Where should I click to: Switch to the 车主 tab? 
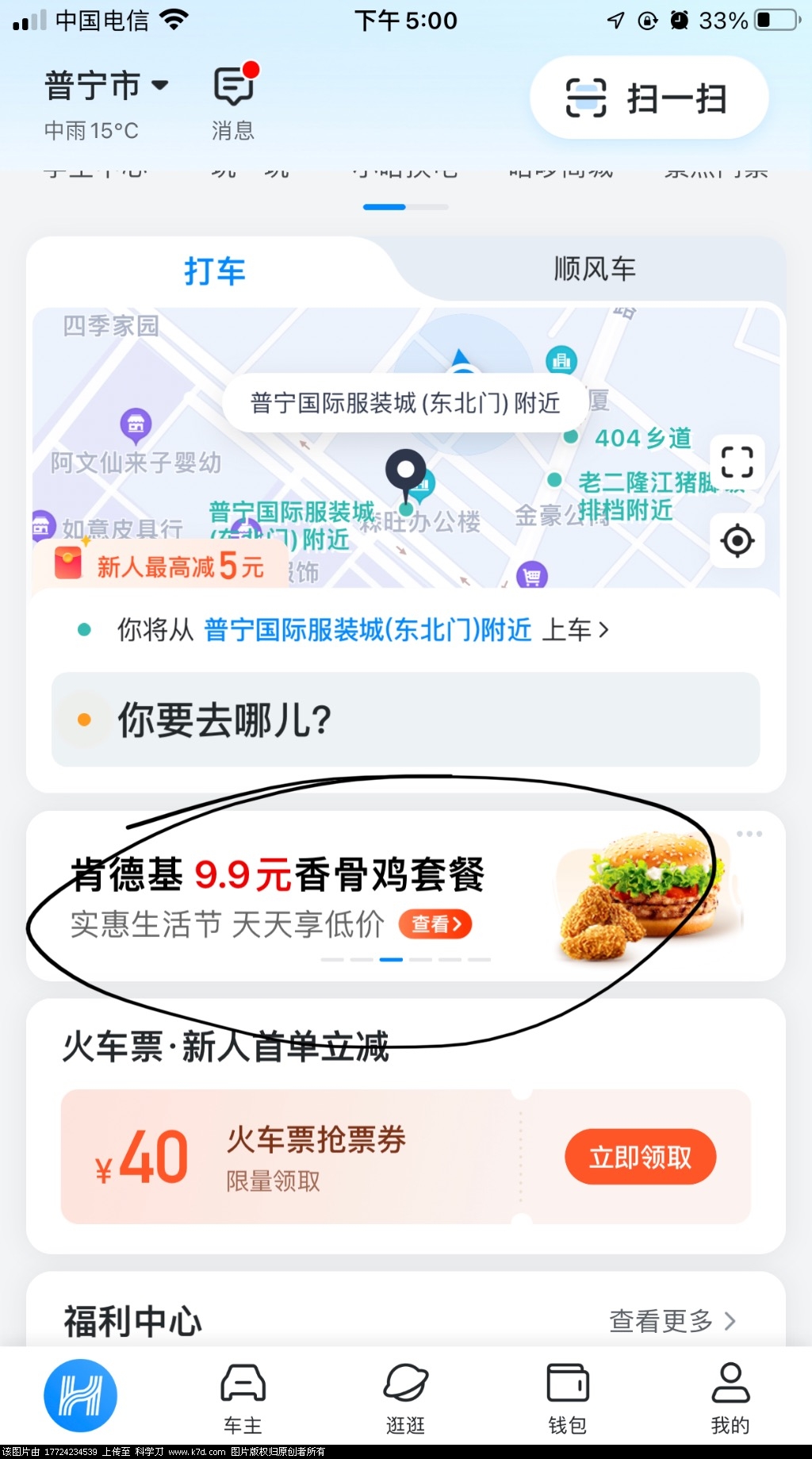[243, 1399]
